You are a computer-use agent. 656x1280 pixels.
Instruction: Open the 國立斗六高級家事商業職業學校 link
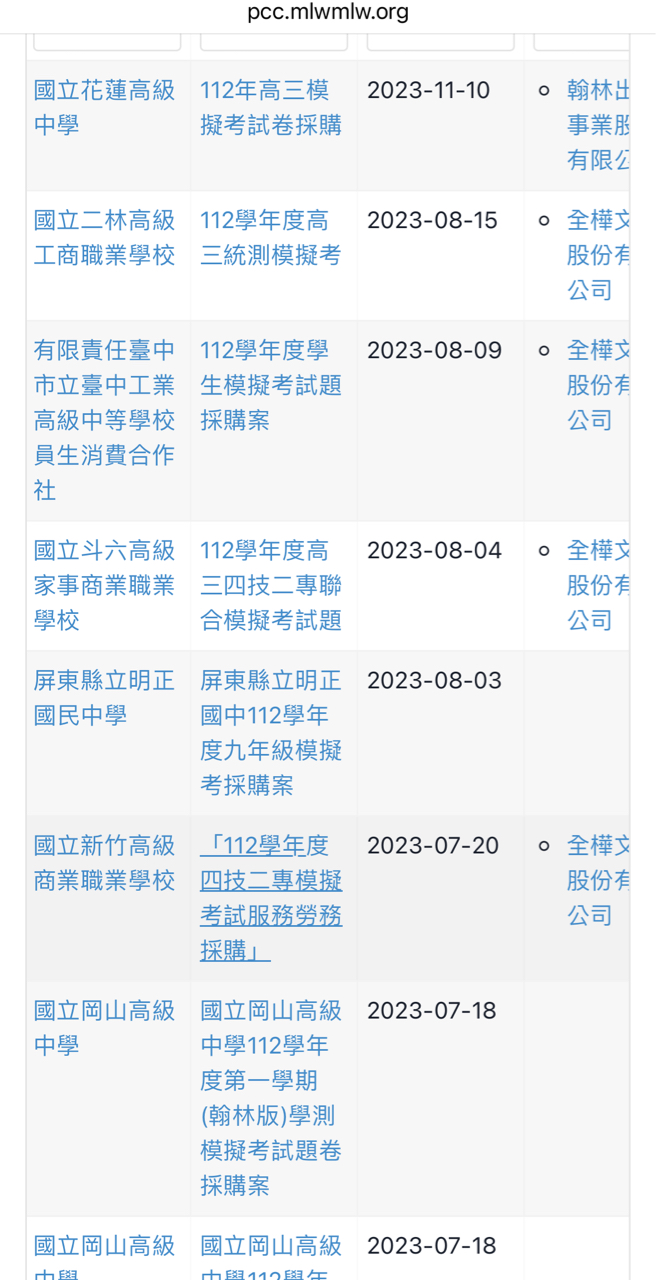coord(104,585)
